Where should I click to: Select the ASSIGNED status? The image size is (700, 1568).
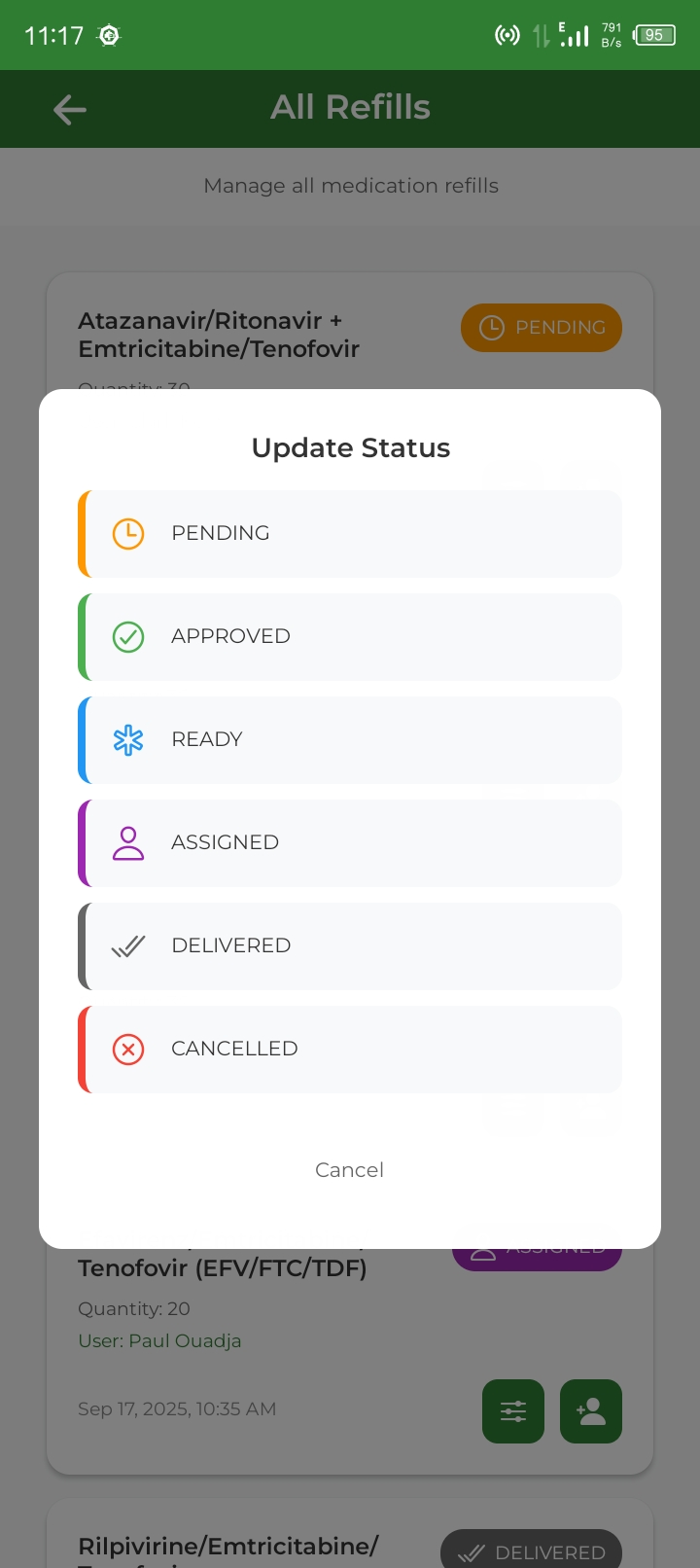(350, 843)
